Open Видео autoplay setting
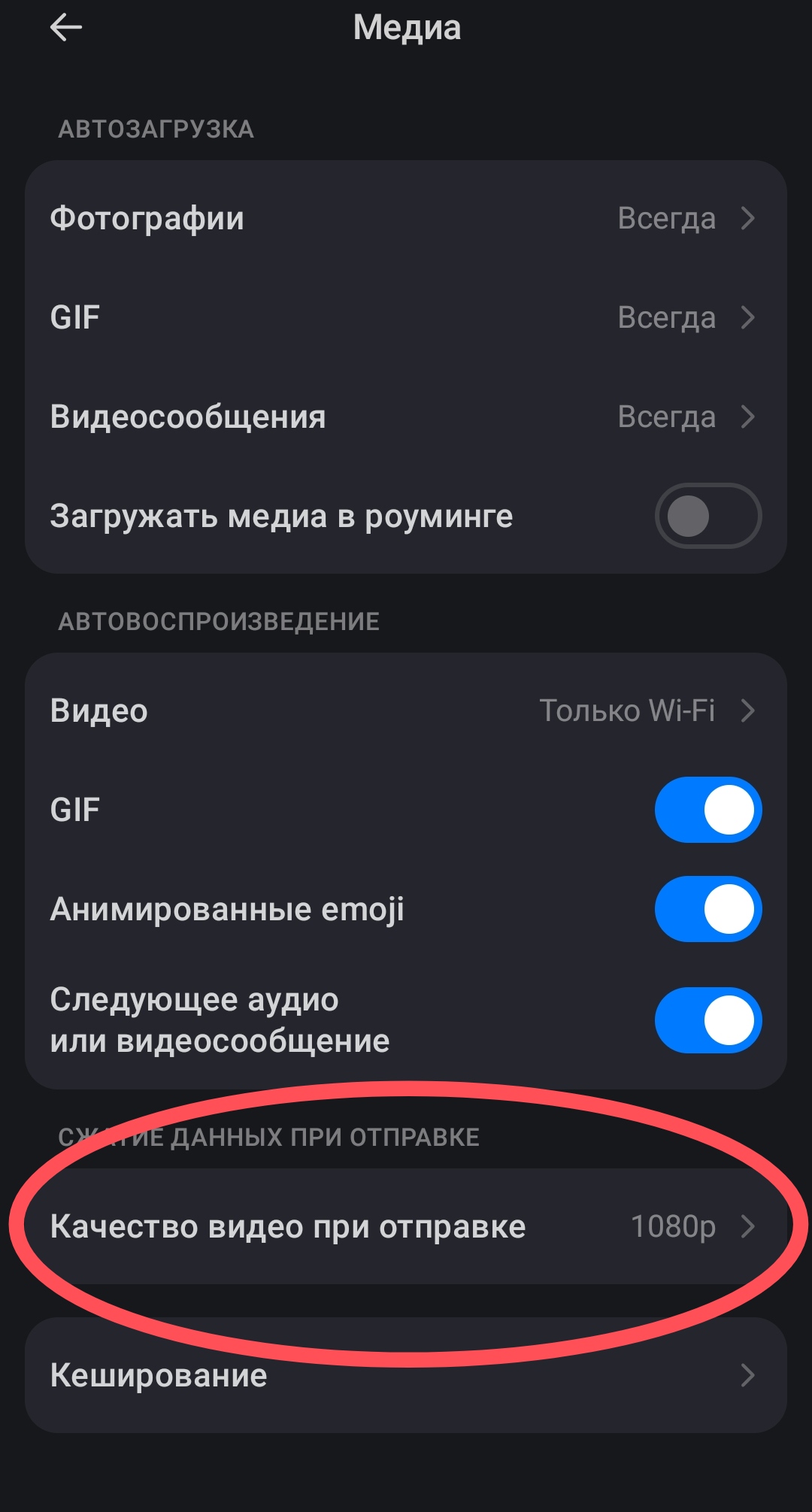Image resolution: width=812 pixels, height=1512 pixels. coord(406,711)
